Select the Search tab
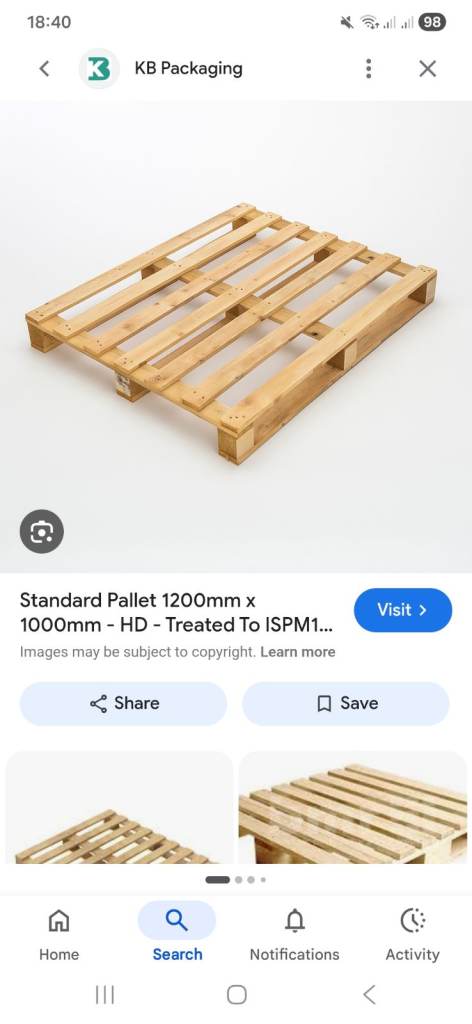 click(x=177, y=935)
